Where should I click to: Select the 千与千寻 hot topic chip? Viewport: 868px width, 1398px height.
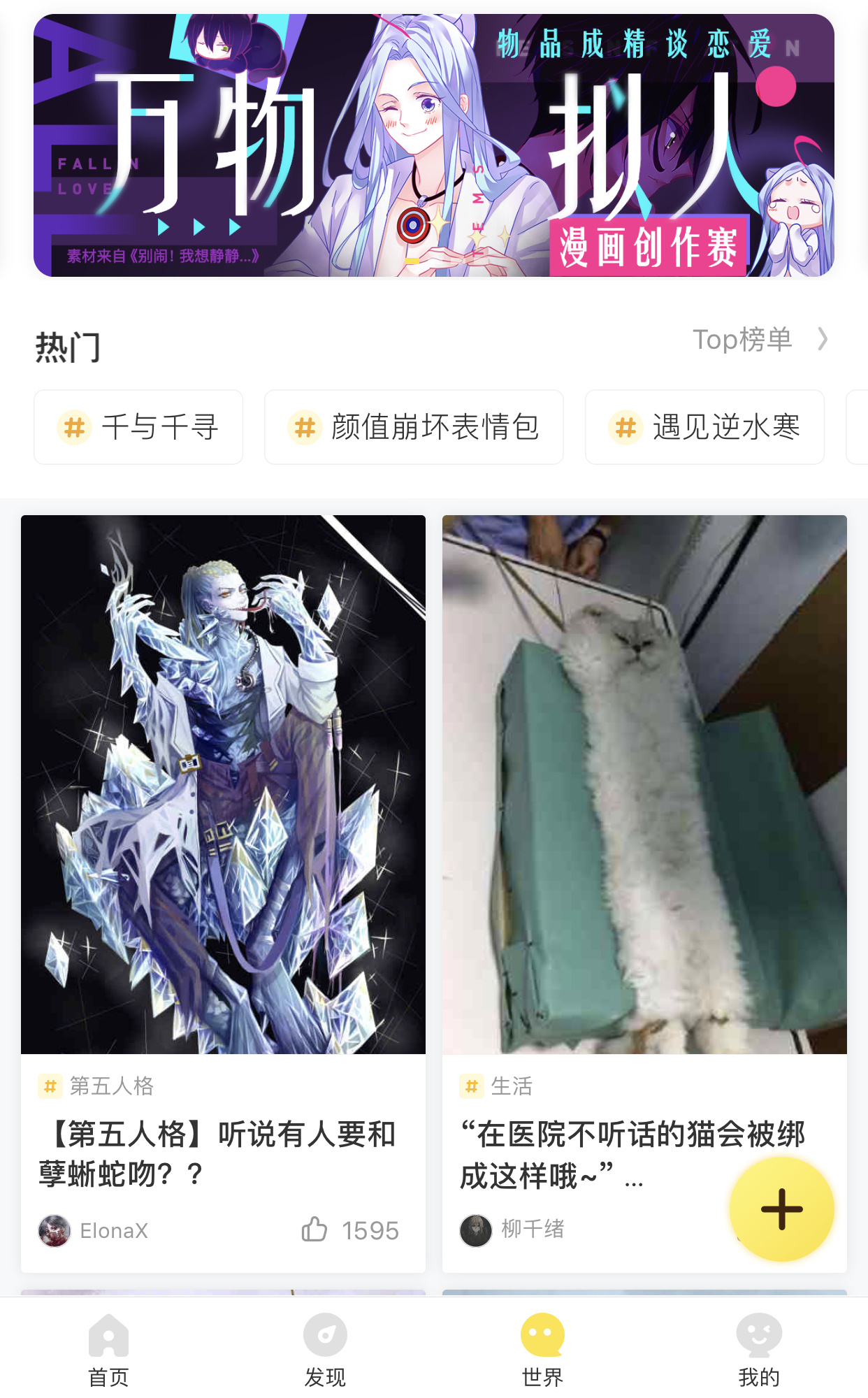[138, 427]
